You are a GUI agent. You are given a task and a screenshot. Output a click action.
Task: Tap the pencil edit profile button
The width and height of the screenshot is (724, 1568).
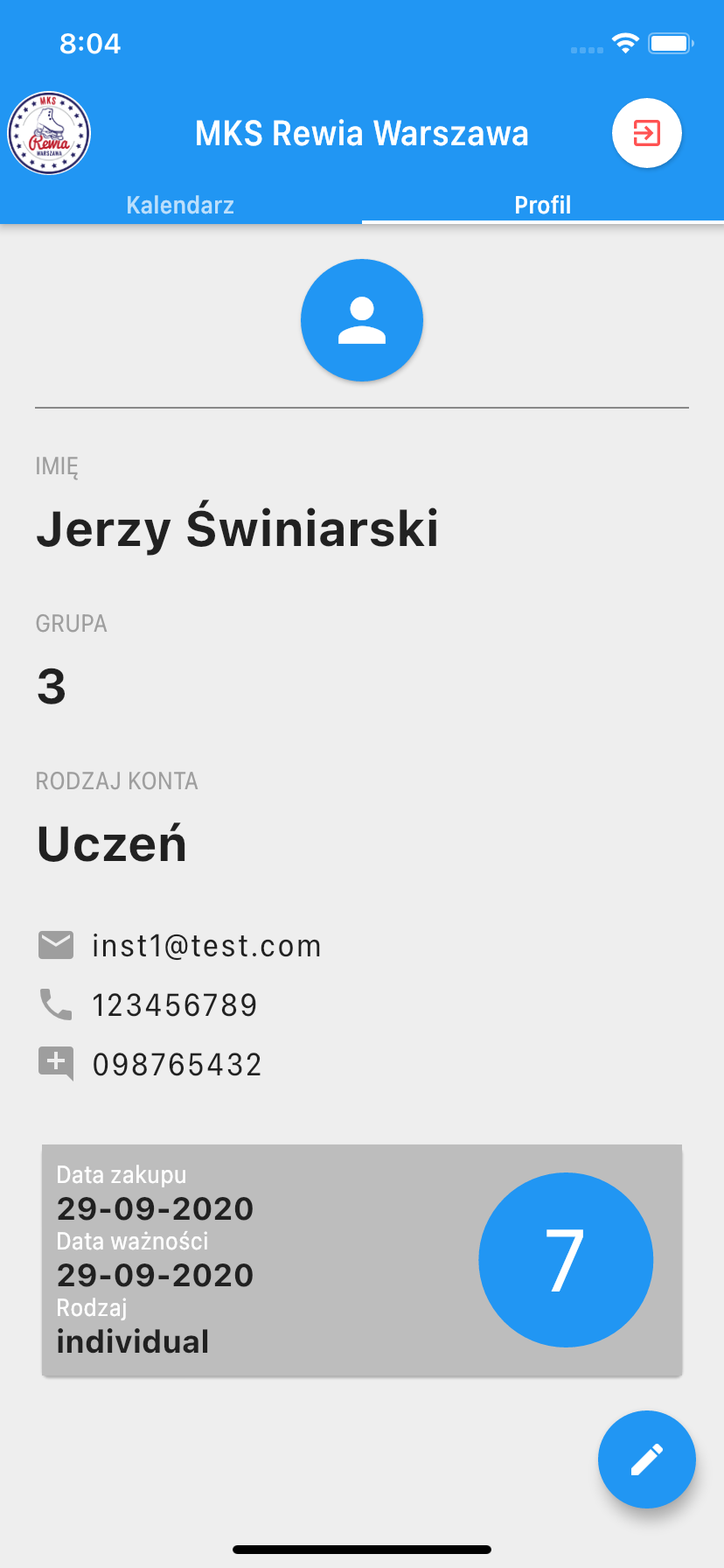click(646, 1459)
